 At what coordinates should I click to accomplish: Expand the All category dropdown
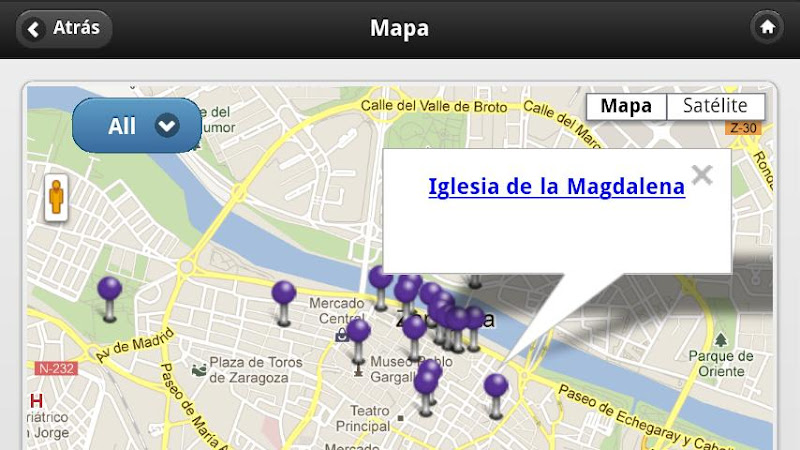click(138, 126)
